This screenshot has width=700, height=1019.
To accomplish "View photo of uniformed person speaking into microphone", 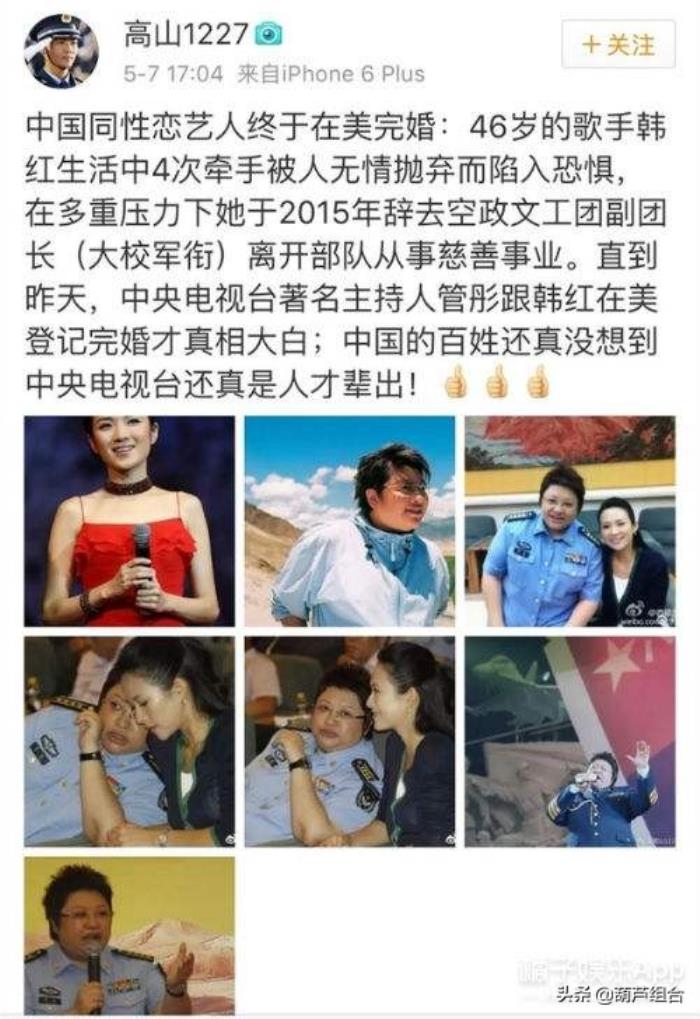I will pyautogui.click(x=130, y=935).
